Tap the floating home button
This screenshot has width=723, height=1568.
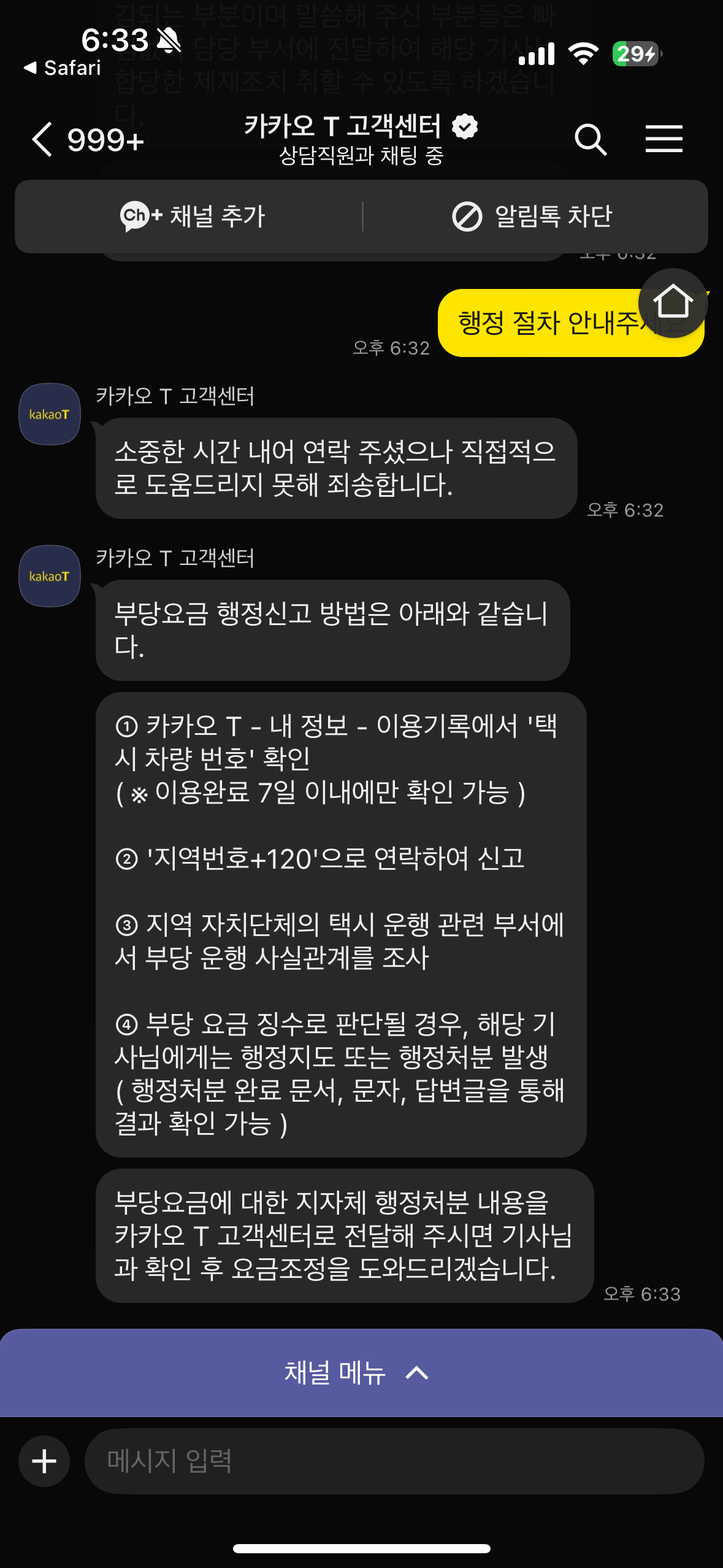[x=673, y=302]
